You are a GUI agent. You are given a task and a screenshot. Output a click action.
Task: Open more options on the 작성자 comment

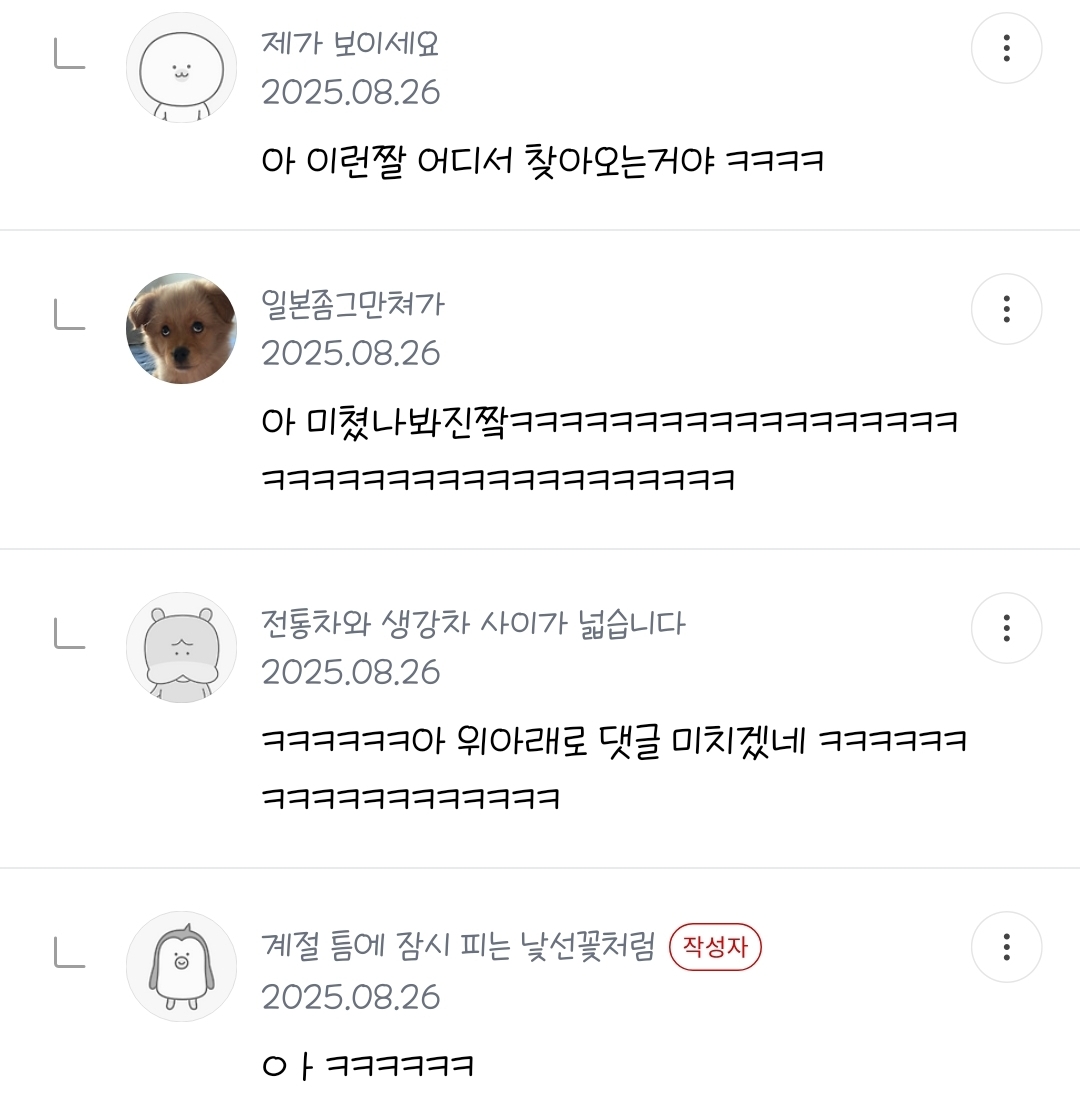[1006, 947]
